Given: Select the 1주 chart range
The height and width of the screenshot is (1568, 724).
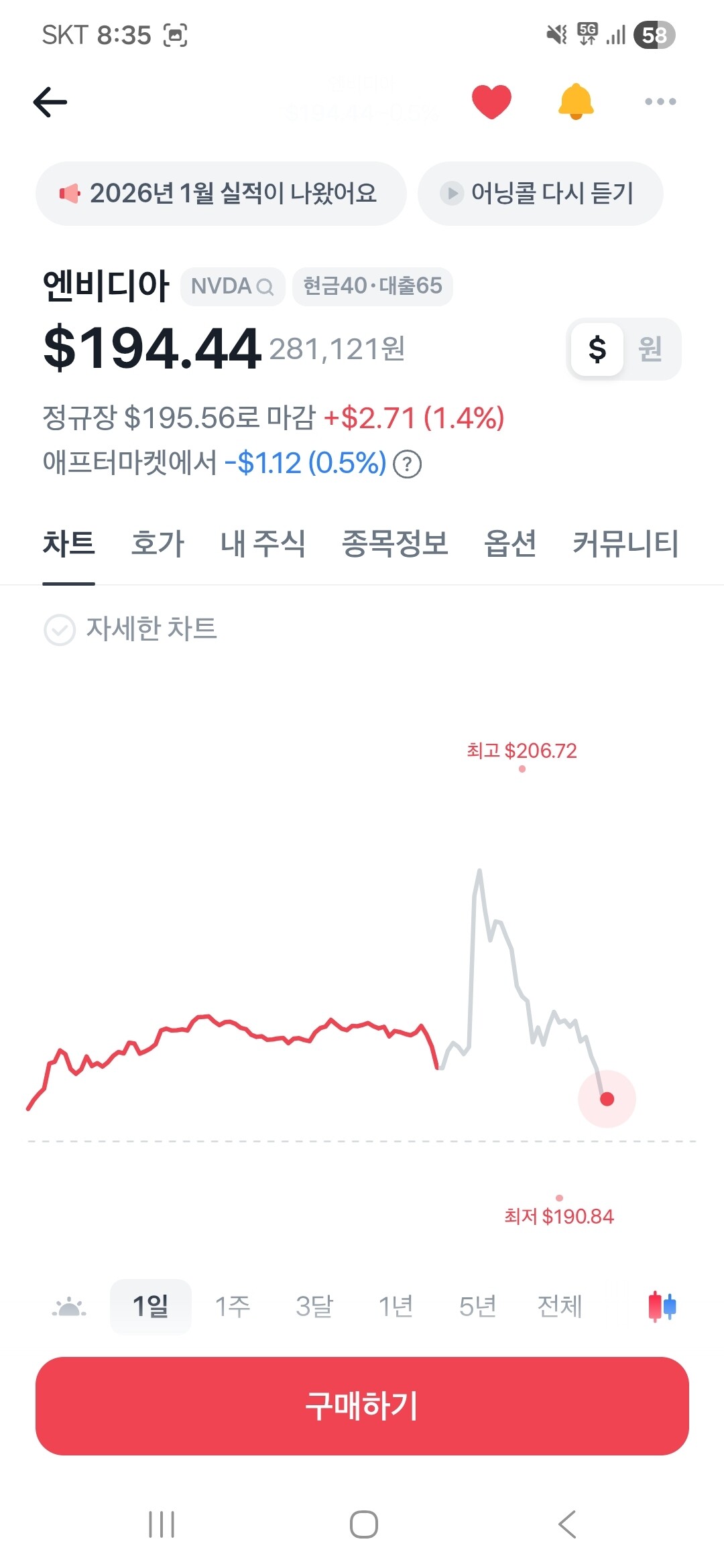Looking at the screenshot, I should coord(233,1306).
